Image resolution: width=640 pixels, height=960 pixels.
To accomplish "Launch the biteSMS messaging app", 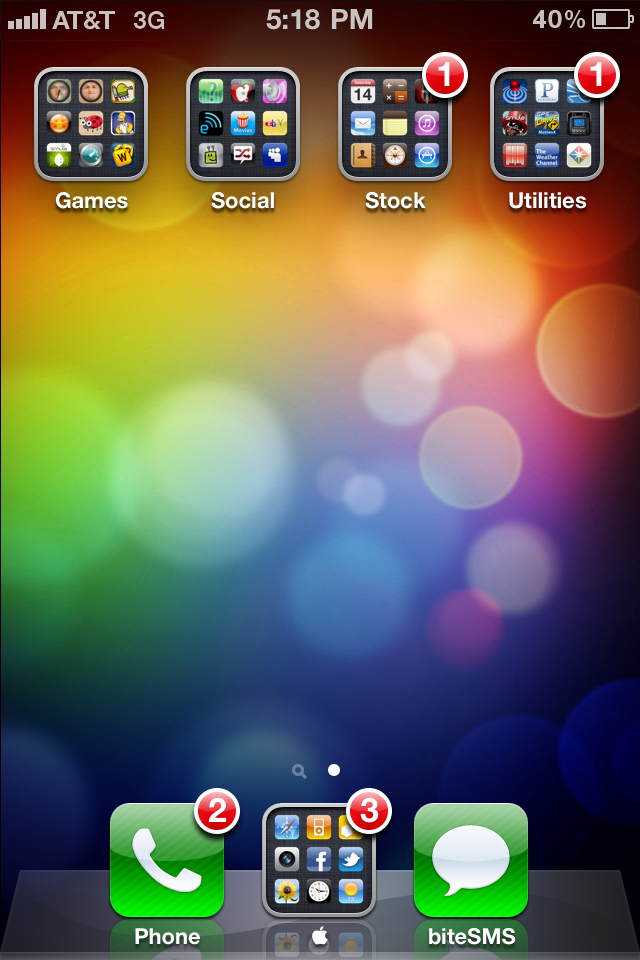I will pos(471,860).
